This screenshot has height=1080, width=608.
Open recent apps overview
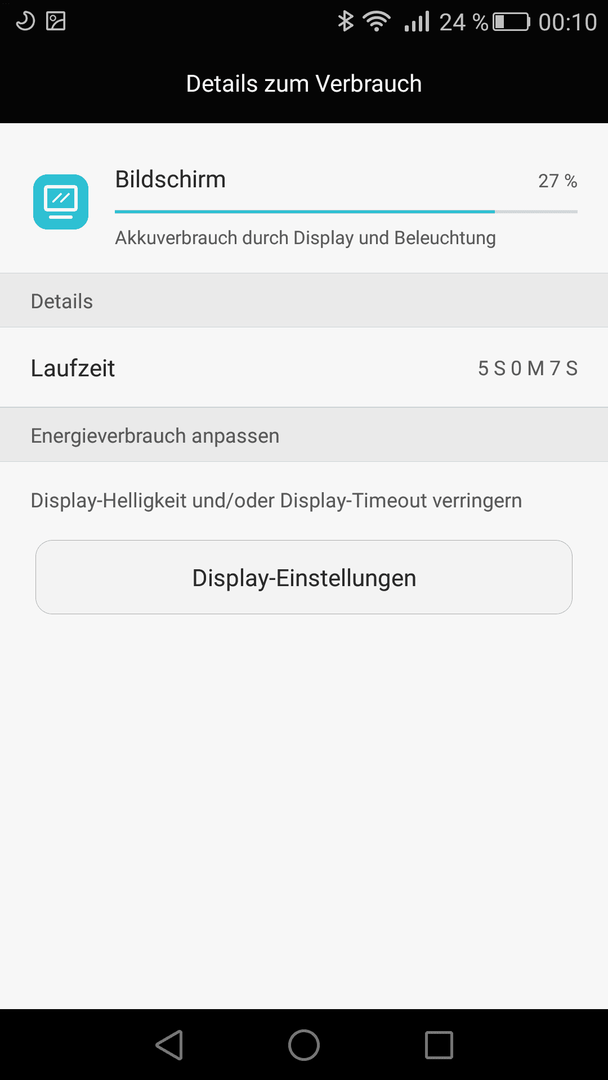pos(439,1044)
